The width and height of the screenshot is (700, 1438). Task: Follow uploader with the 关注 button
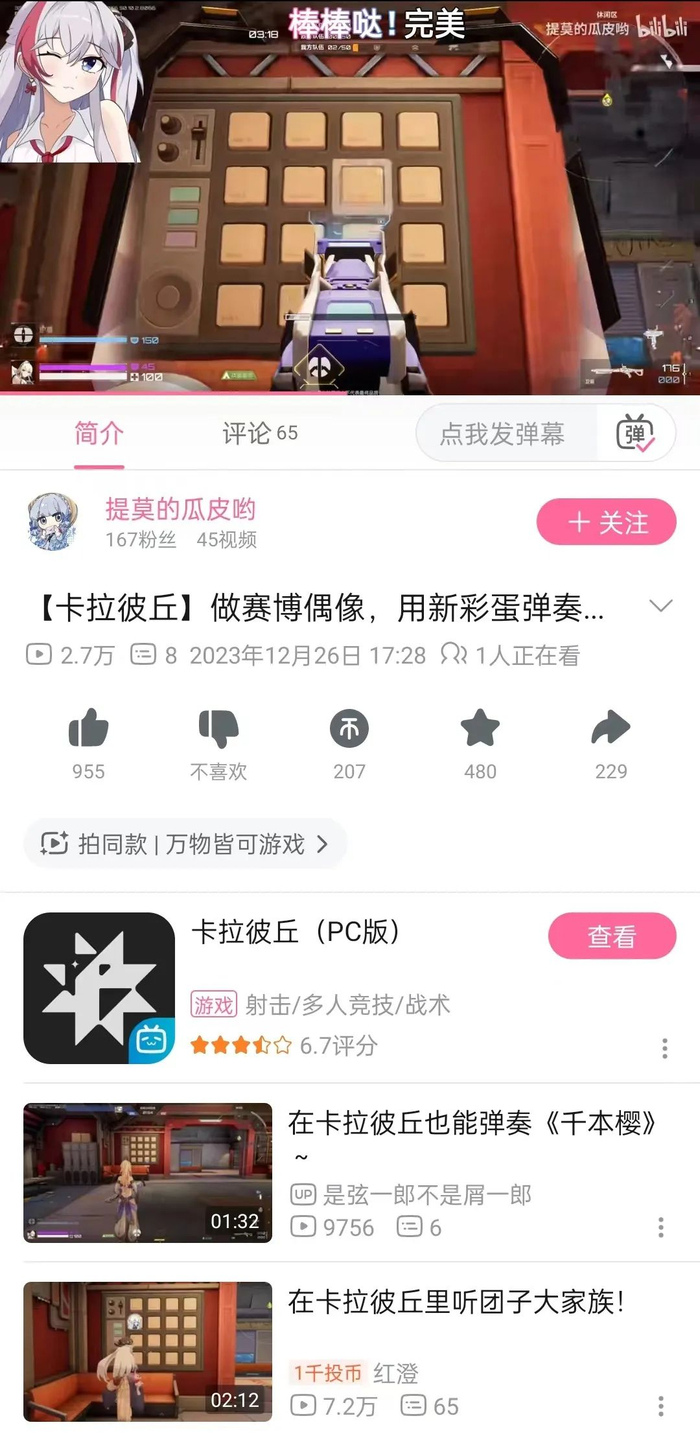(x=606, y=522)
